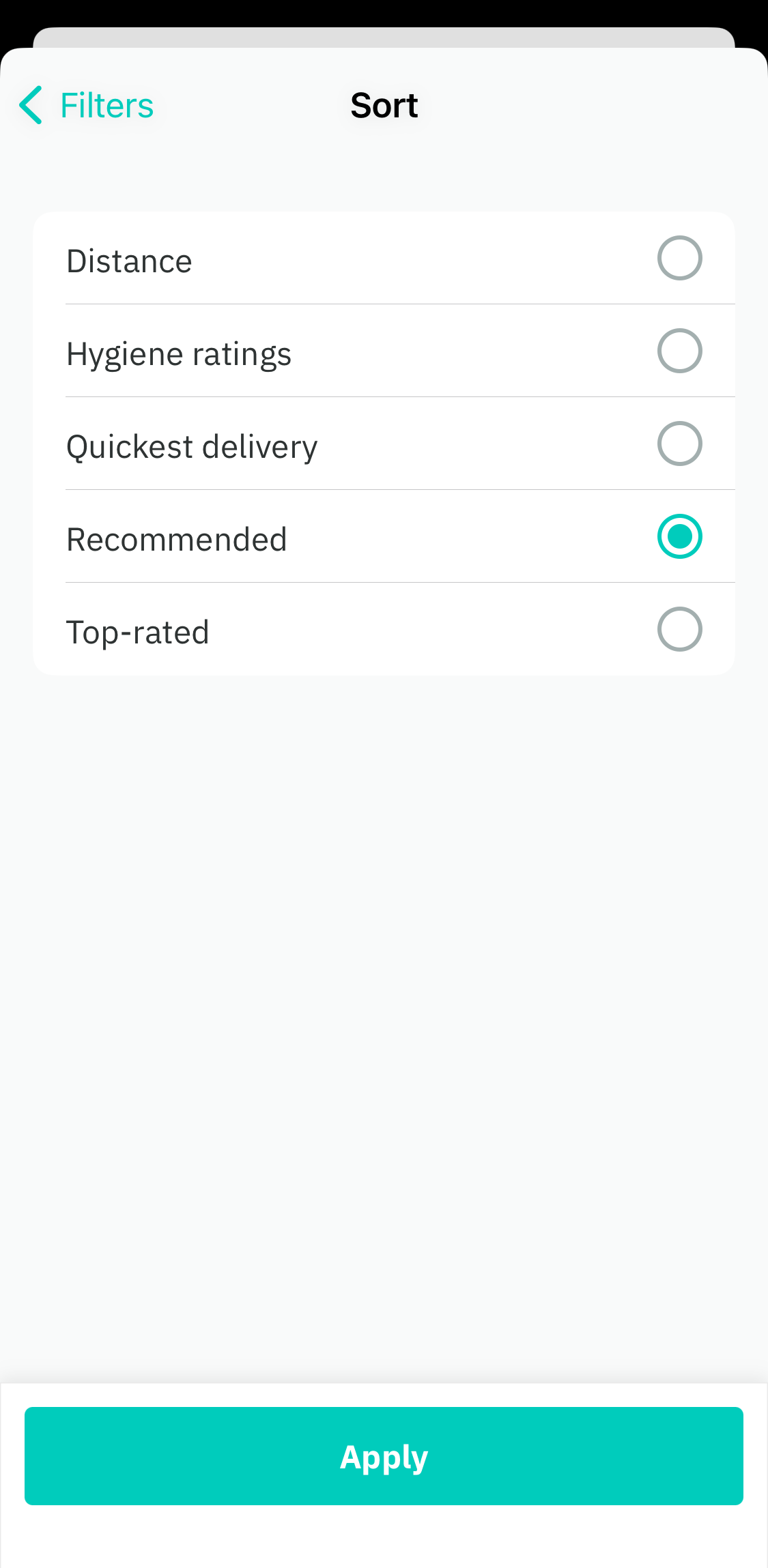Tap the Distance option text

click(129, 260)
